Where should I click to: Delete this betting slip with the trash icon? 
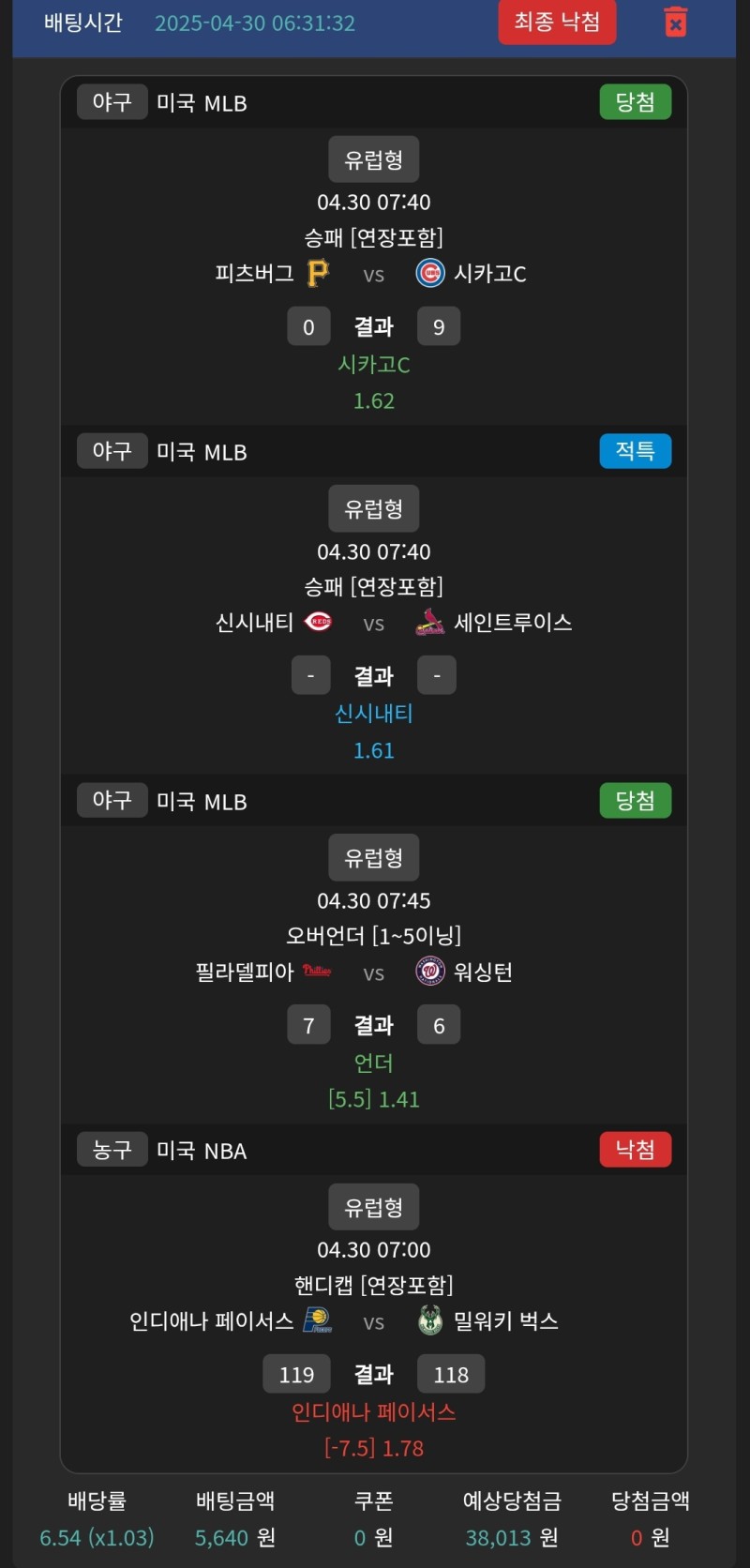pyautogui.click(x=675, y=22)
